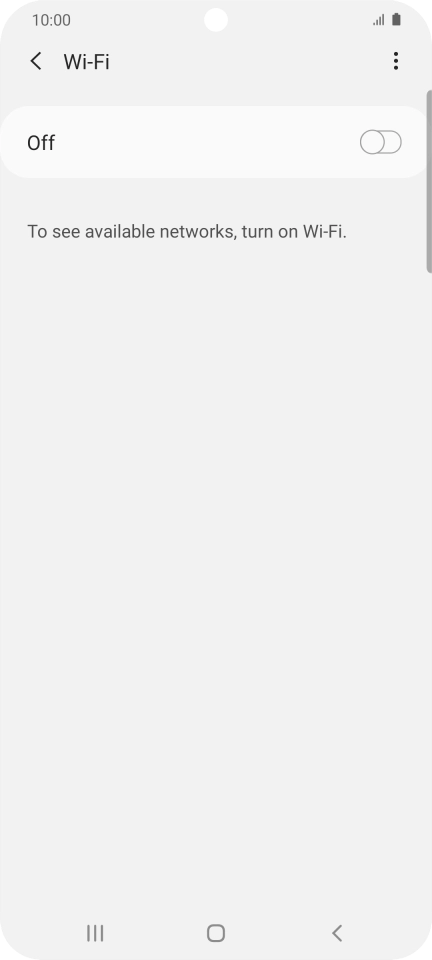
Task: Go to the home screen
Action: (216, 933)
